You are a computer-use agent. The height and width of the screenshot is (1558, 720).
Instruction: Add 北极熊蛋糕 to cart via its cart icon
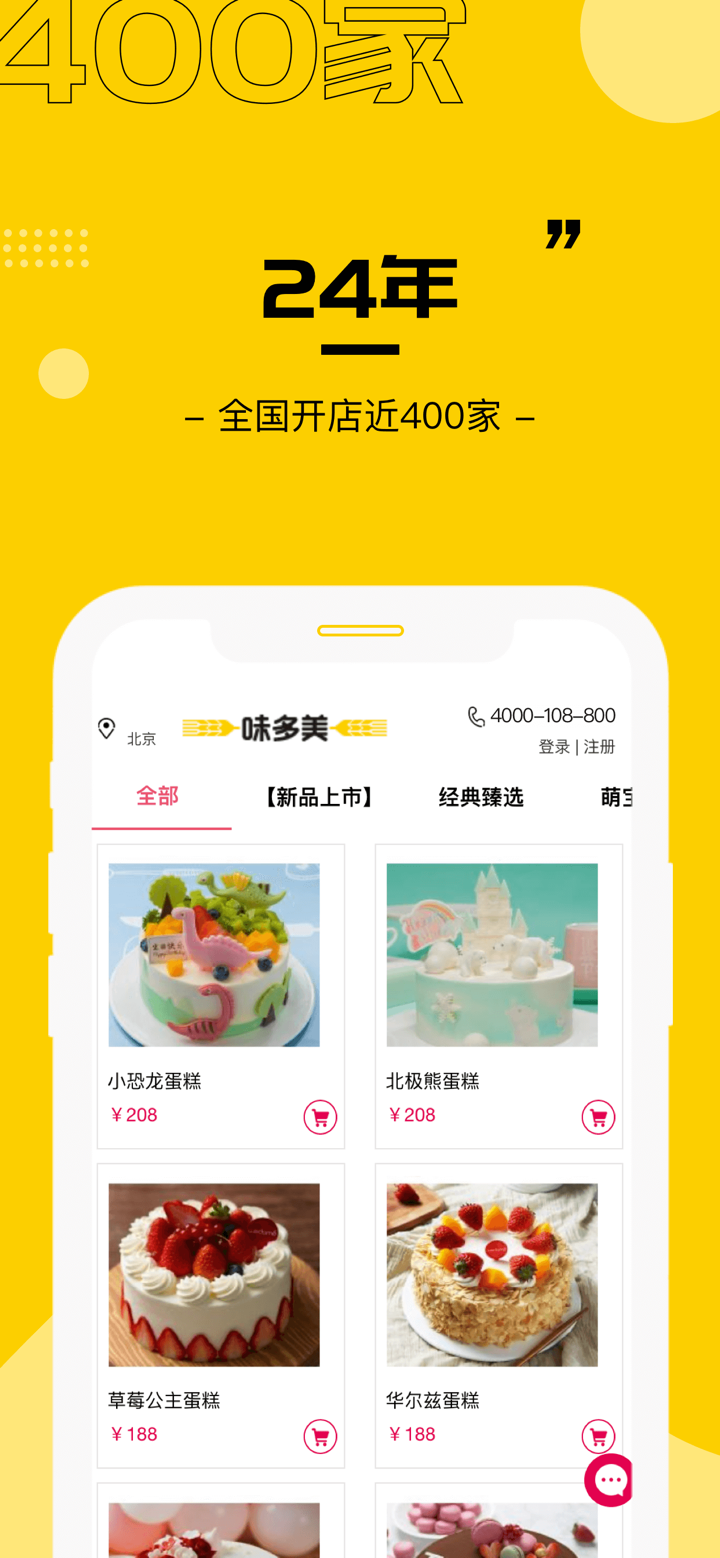point(598,1117)
